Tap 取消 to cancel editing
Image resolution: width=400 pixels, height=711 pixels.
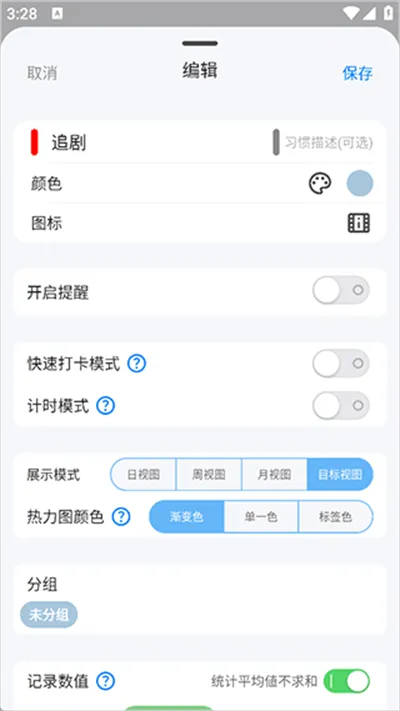pyautogui.click(x=42, y=73)
